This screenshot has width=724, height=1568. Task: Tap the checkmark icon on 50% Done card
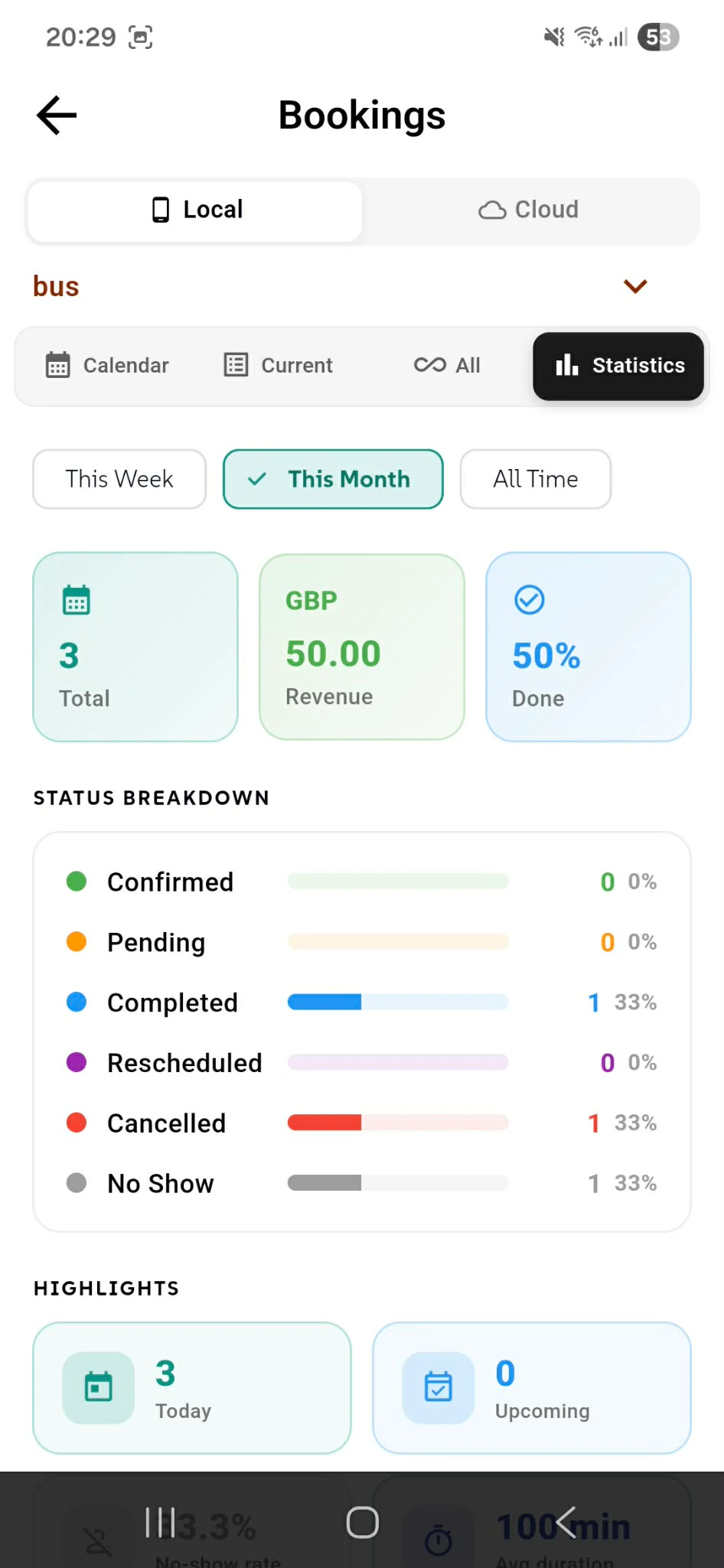527,599
